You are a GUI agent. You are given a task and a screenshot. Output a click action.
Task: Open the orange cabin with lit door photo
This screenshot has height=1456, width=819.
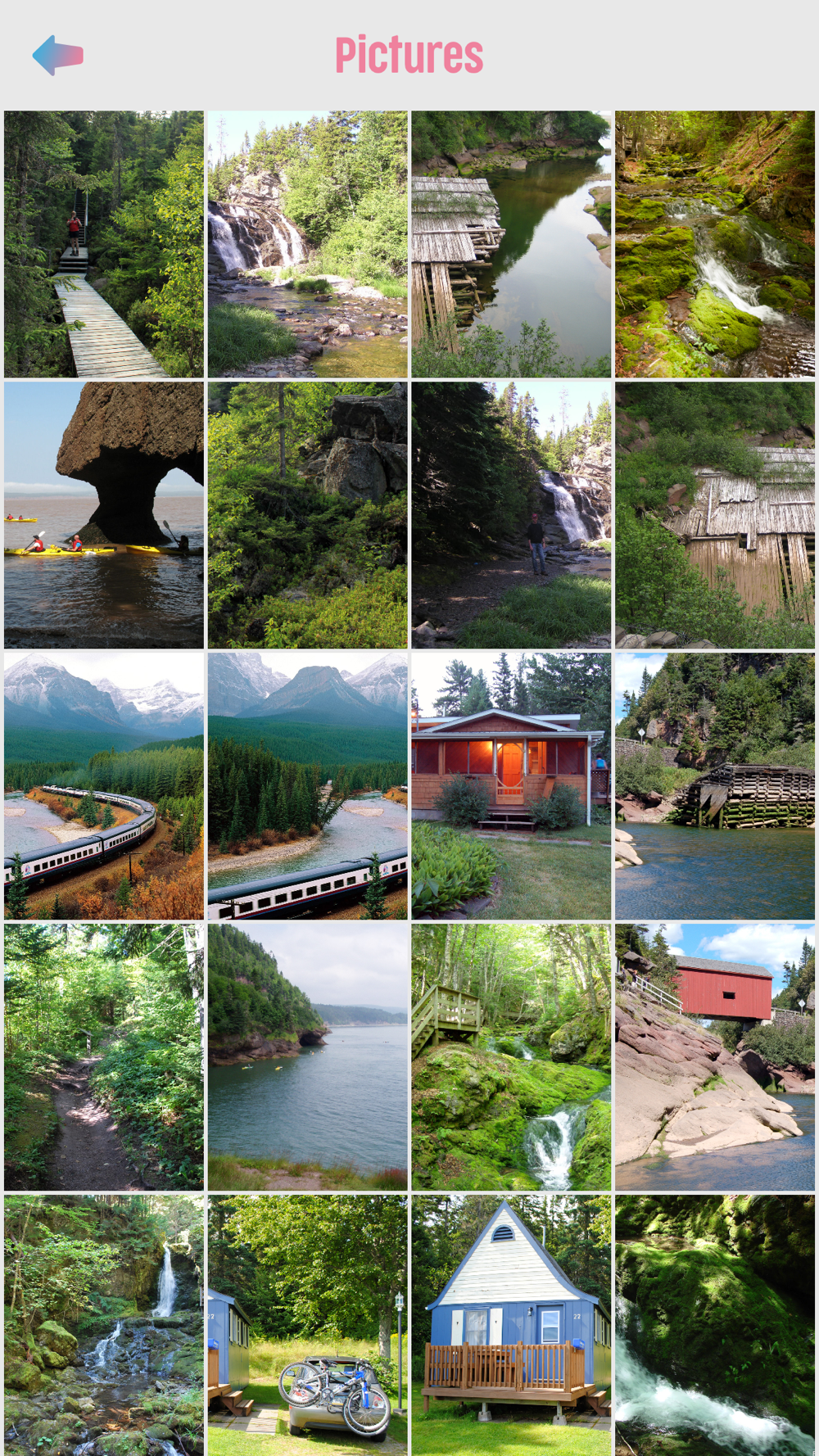click(512, 786)
